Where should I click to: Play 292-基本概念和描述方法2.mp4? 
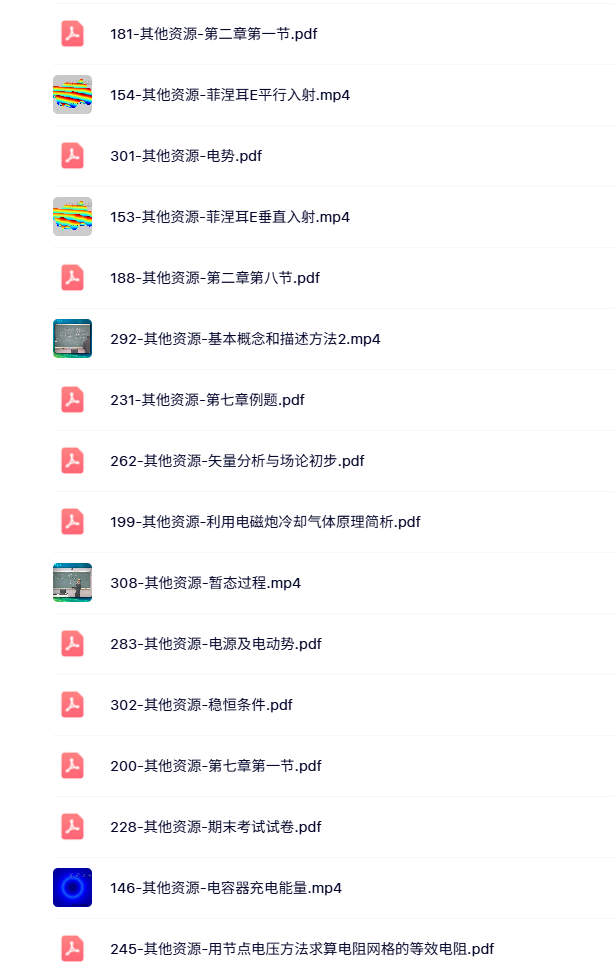(x=245, y=339)
